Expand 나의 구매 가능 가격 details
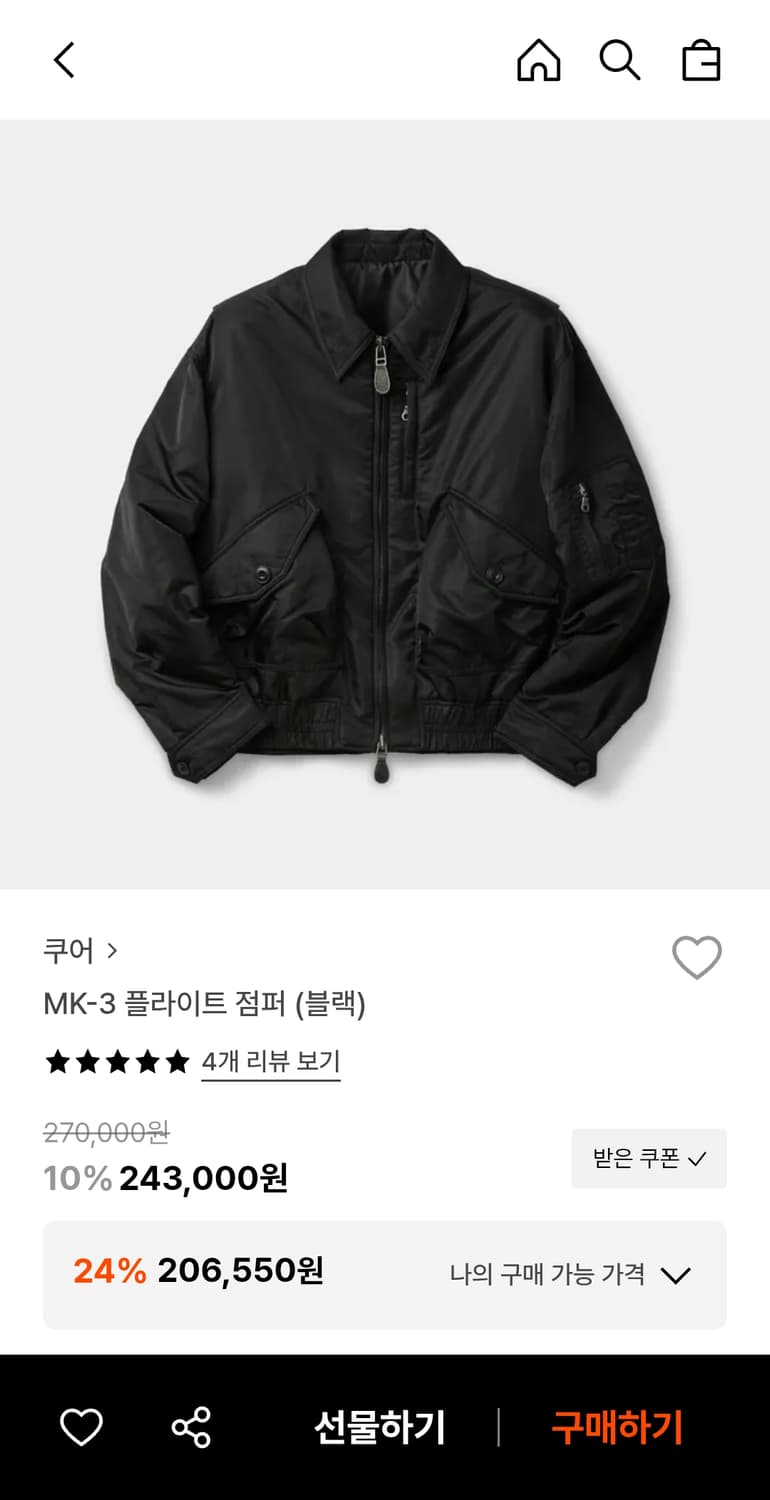Screen dimensions: 770x1500 (570, 1275)
